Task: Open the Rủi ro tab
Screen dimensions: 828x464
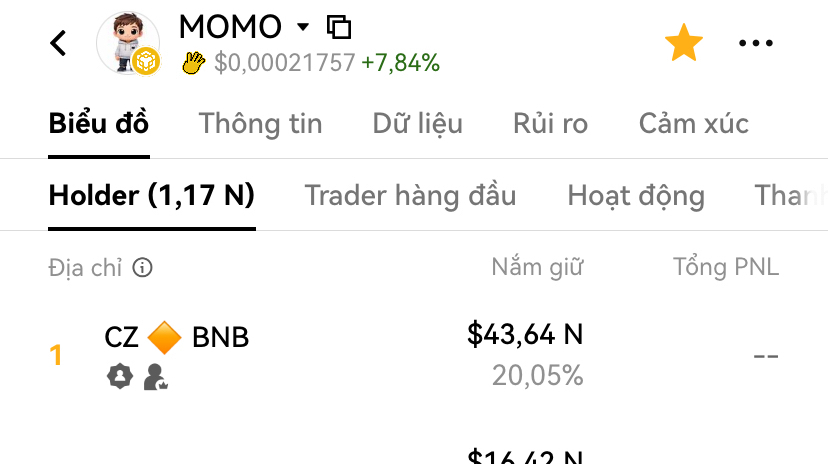Action: tap(550, 124)
